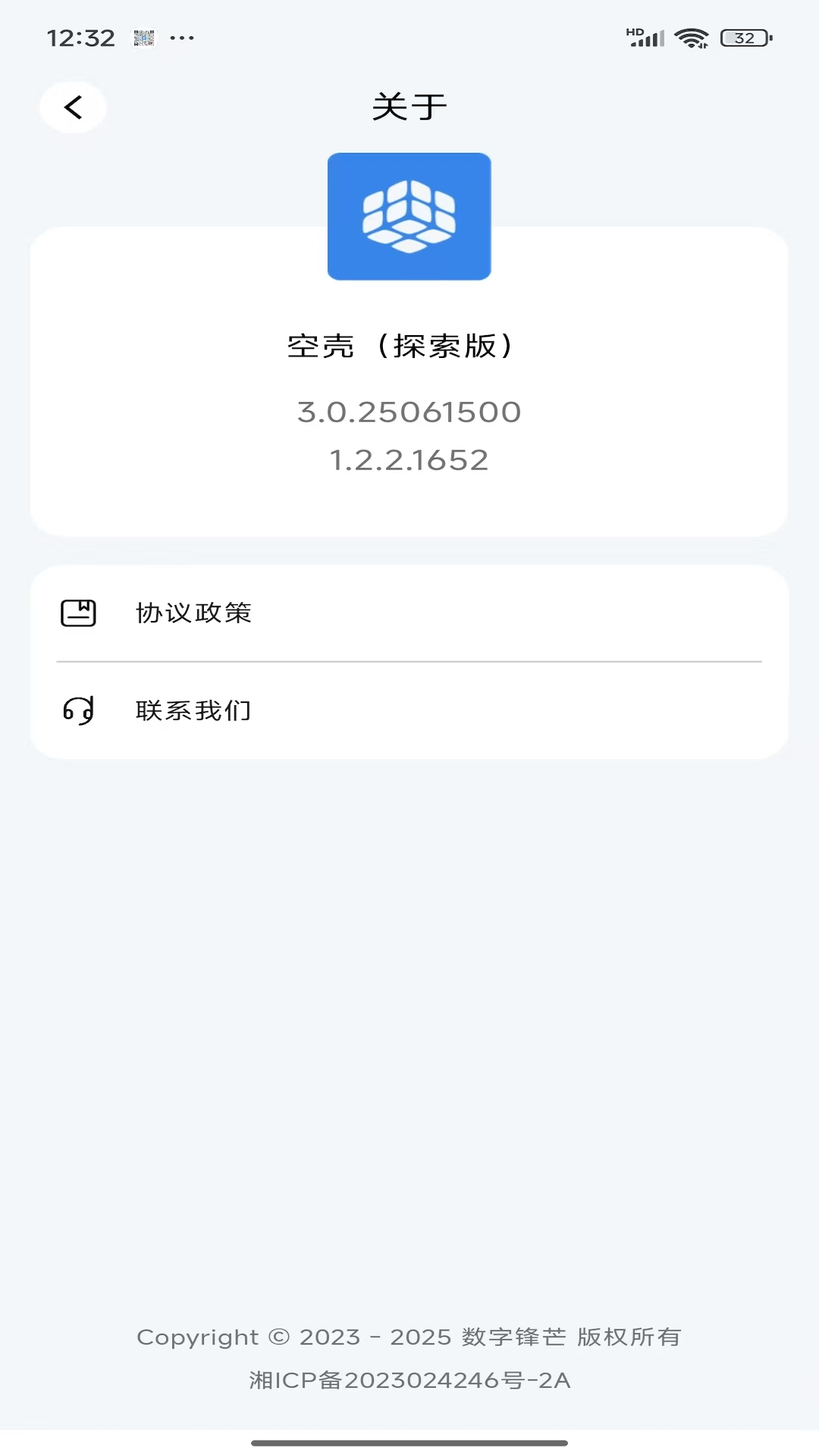Click the 关于 page title
The height and width of the screenshot is (1456, 819).
point(409,106)
